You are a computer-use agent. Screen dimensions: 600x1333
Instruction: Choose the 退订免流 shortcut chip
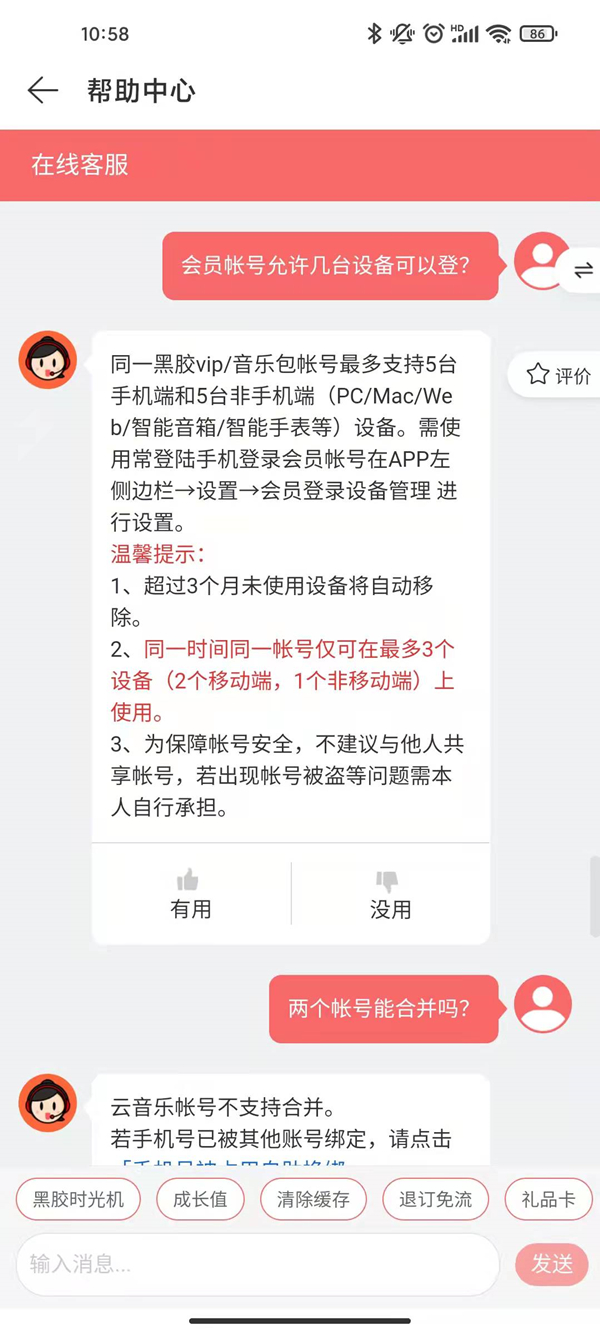[435, 1199]
